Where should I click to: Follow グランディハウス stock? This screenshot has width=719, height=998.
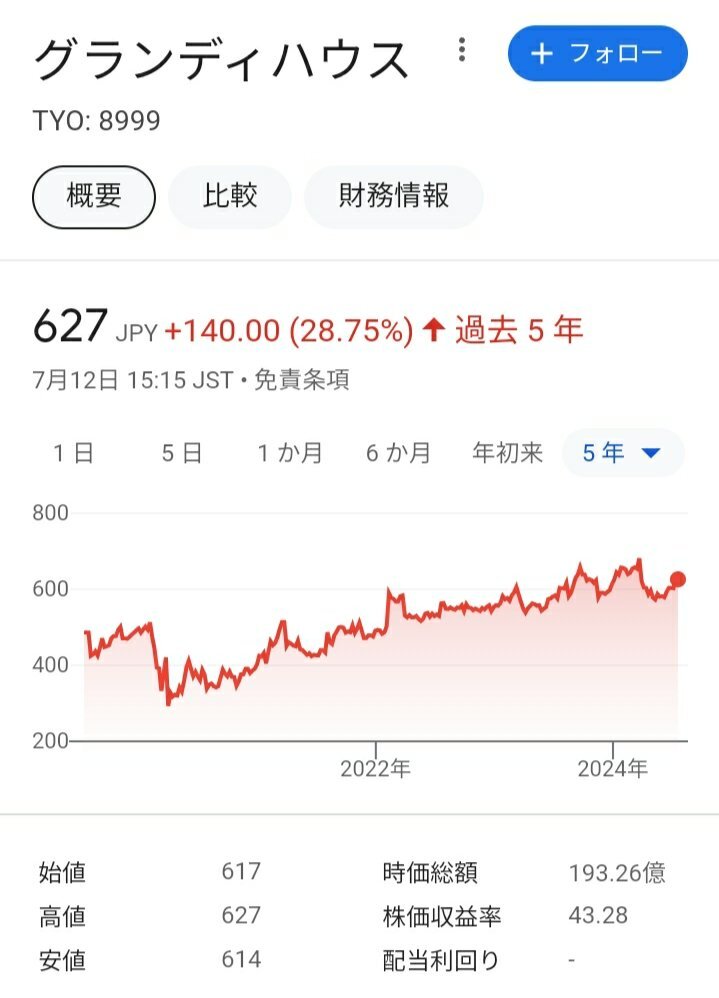(x=597, y=53)
